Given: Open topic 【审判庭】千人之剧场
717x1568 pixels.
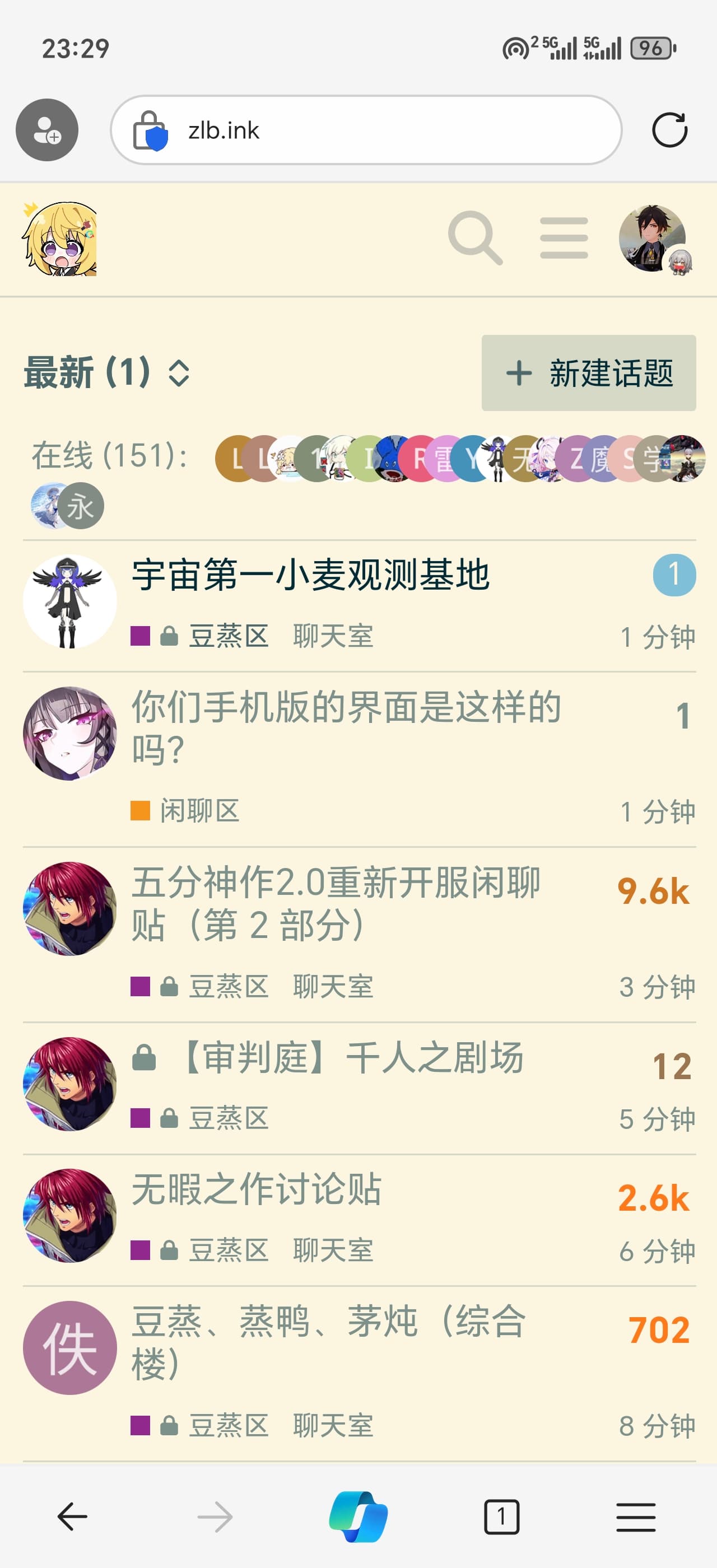Looking at the screenshot, I should pos(353,1058).
